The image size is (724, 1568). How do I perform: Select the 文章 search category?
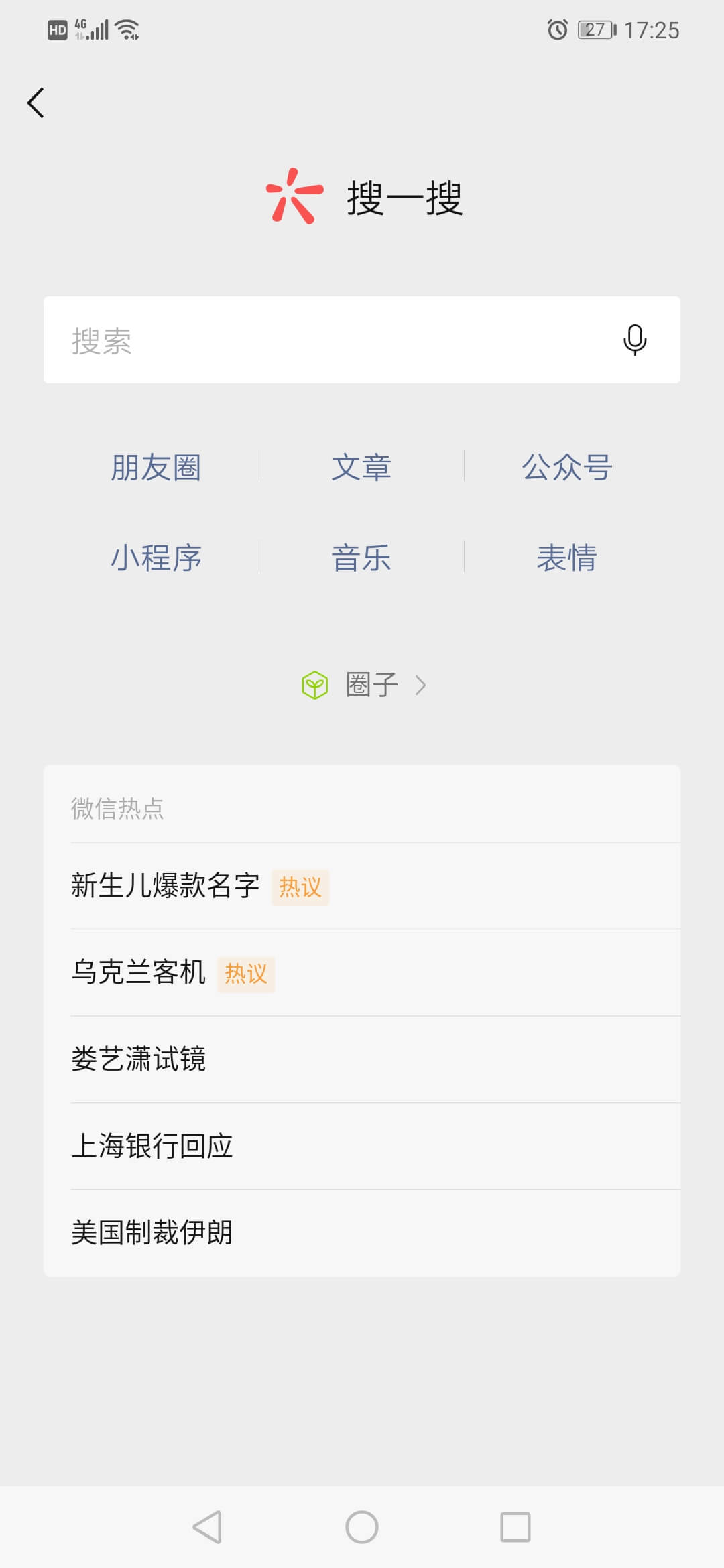click(361, 467)
